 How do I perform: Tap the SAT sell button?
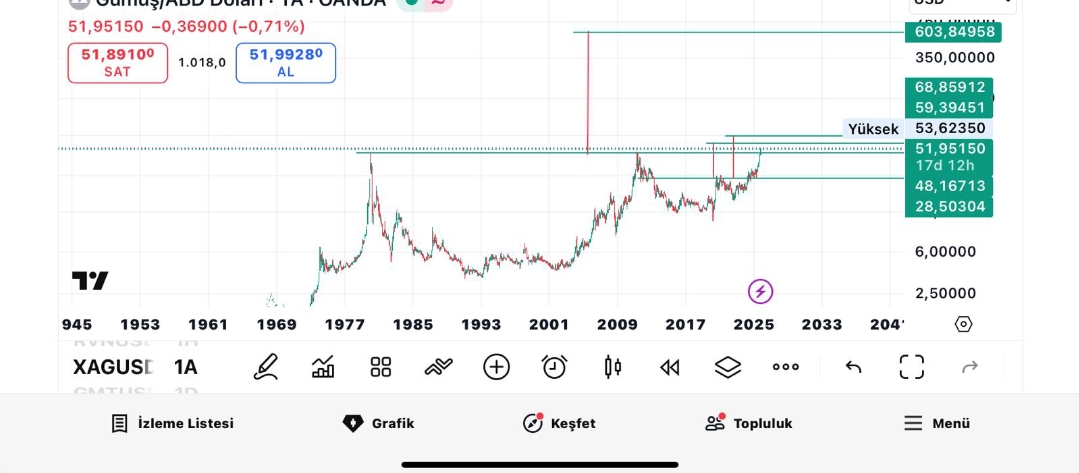coord(117,62)
